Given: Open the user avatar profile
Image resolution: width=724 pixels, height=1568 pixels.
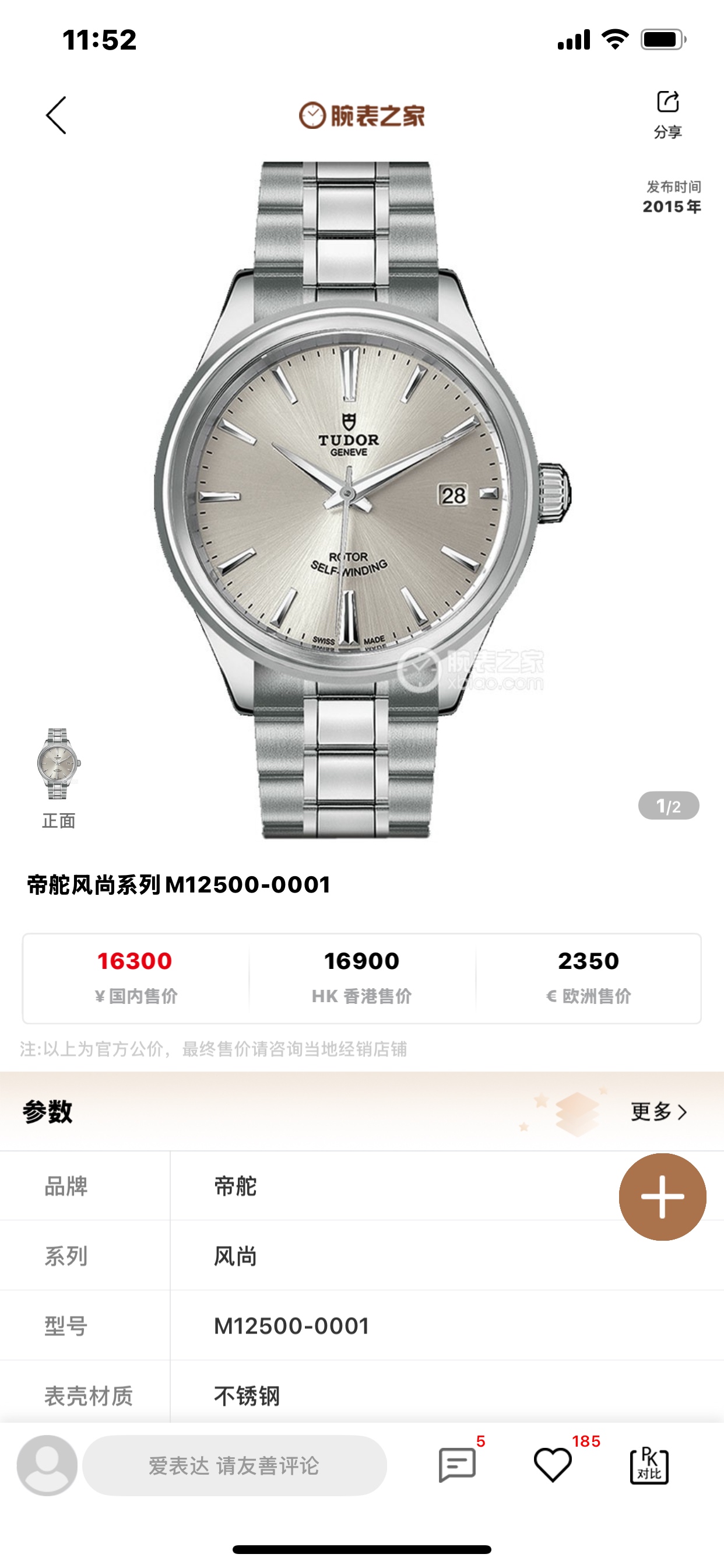Looking at the screenshot, I should (47, 1465).
